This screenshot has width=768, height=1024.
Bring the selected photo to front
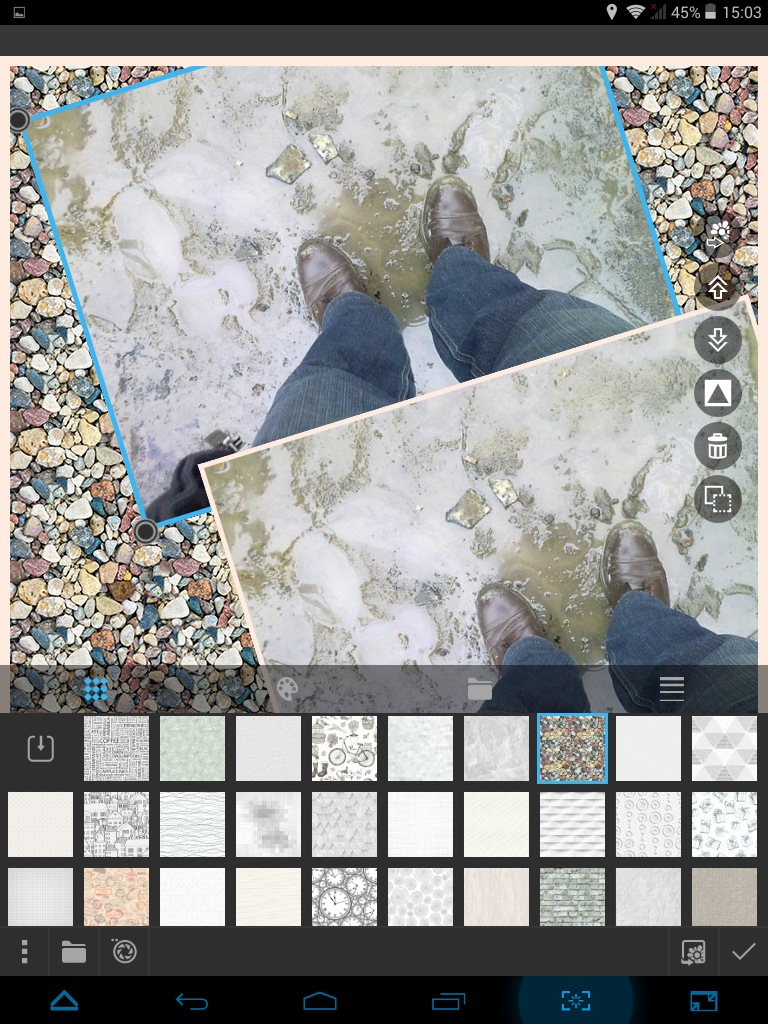coord(718,288)
